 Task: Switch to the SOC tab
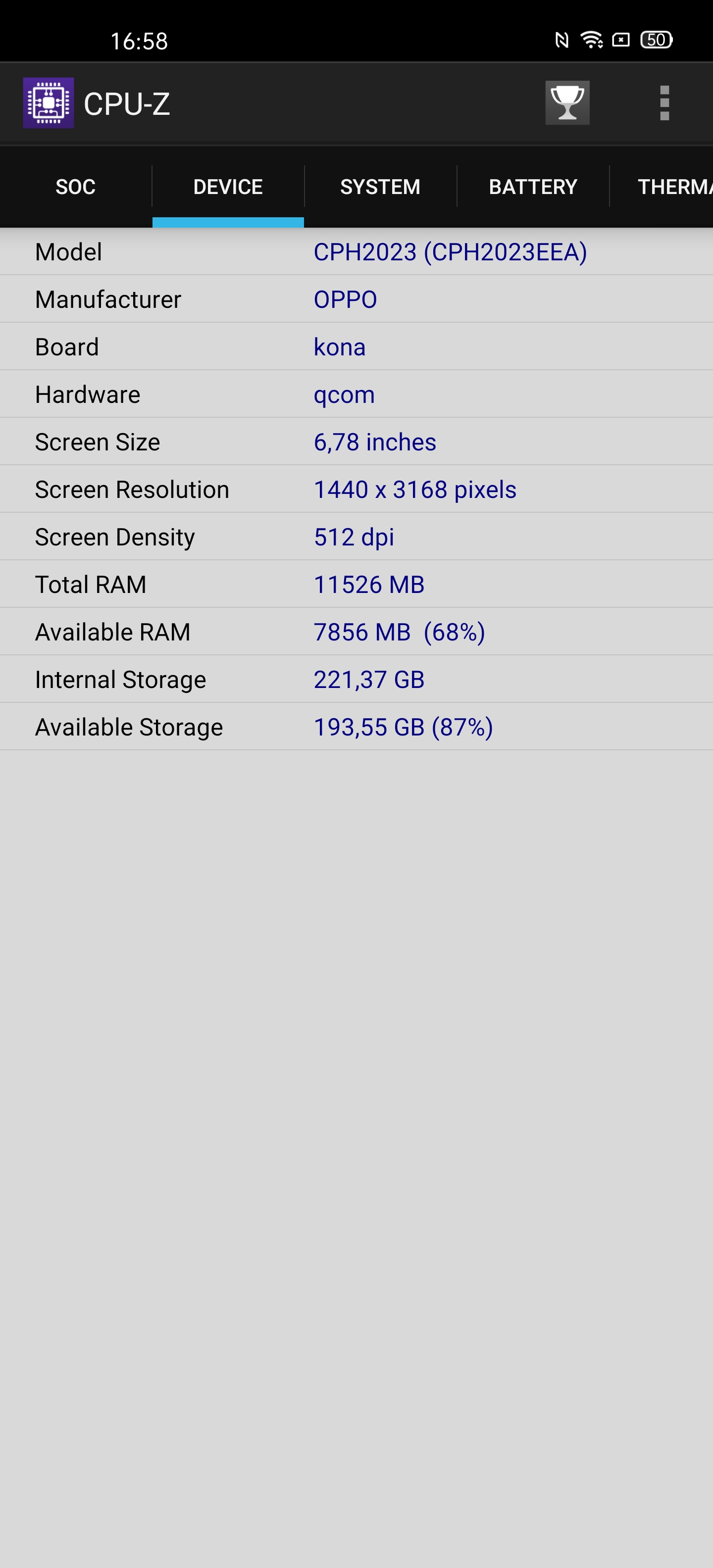tap(75, 187)
